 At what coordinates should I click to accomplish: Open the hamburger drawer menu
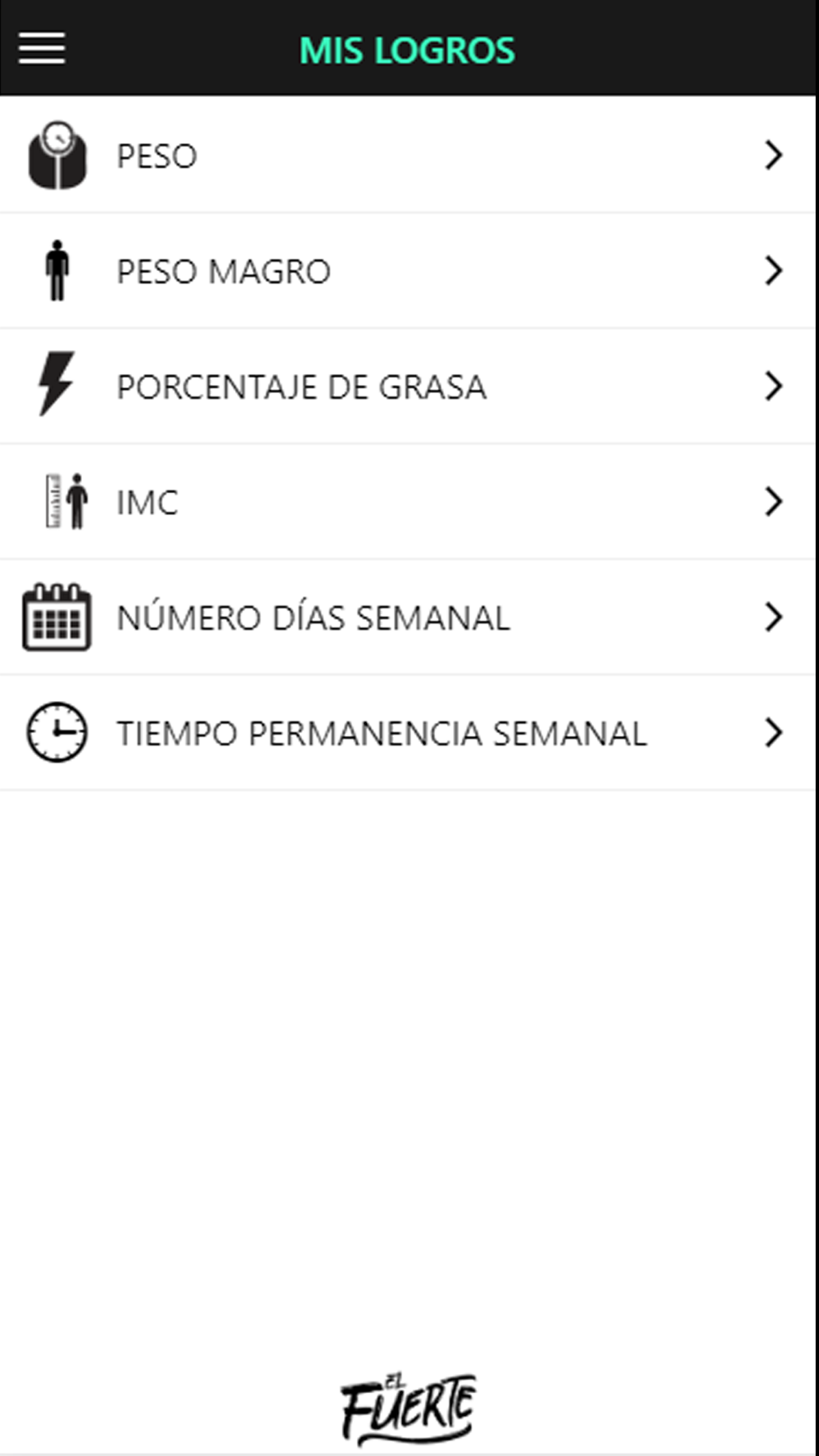43,49
